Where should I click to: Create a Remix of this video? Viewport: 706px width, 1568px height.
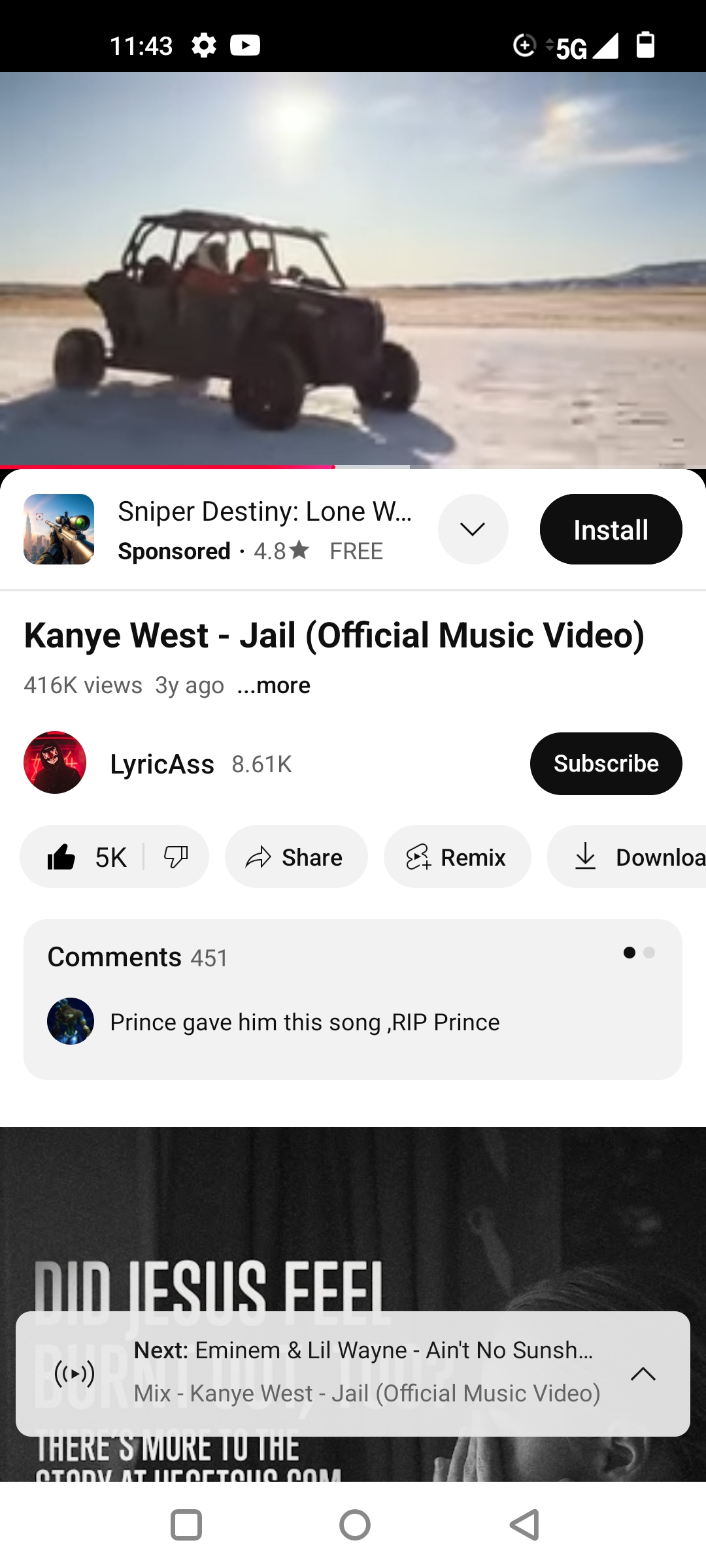click(x=457, y=857)
